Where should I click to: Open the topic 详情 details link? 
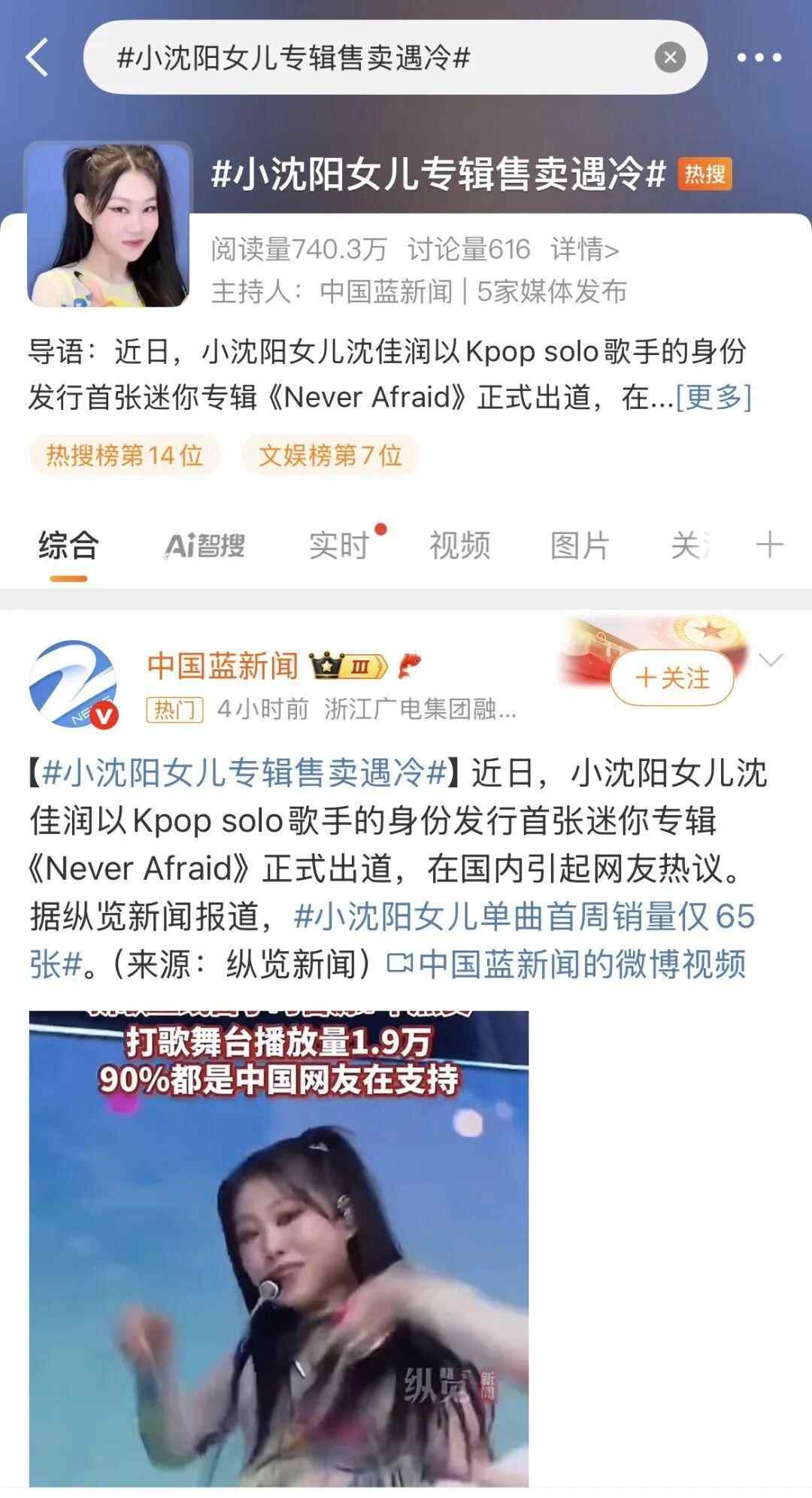coord(584,250)
